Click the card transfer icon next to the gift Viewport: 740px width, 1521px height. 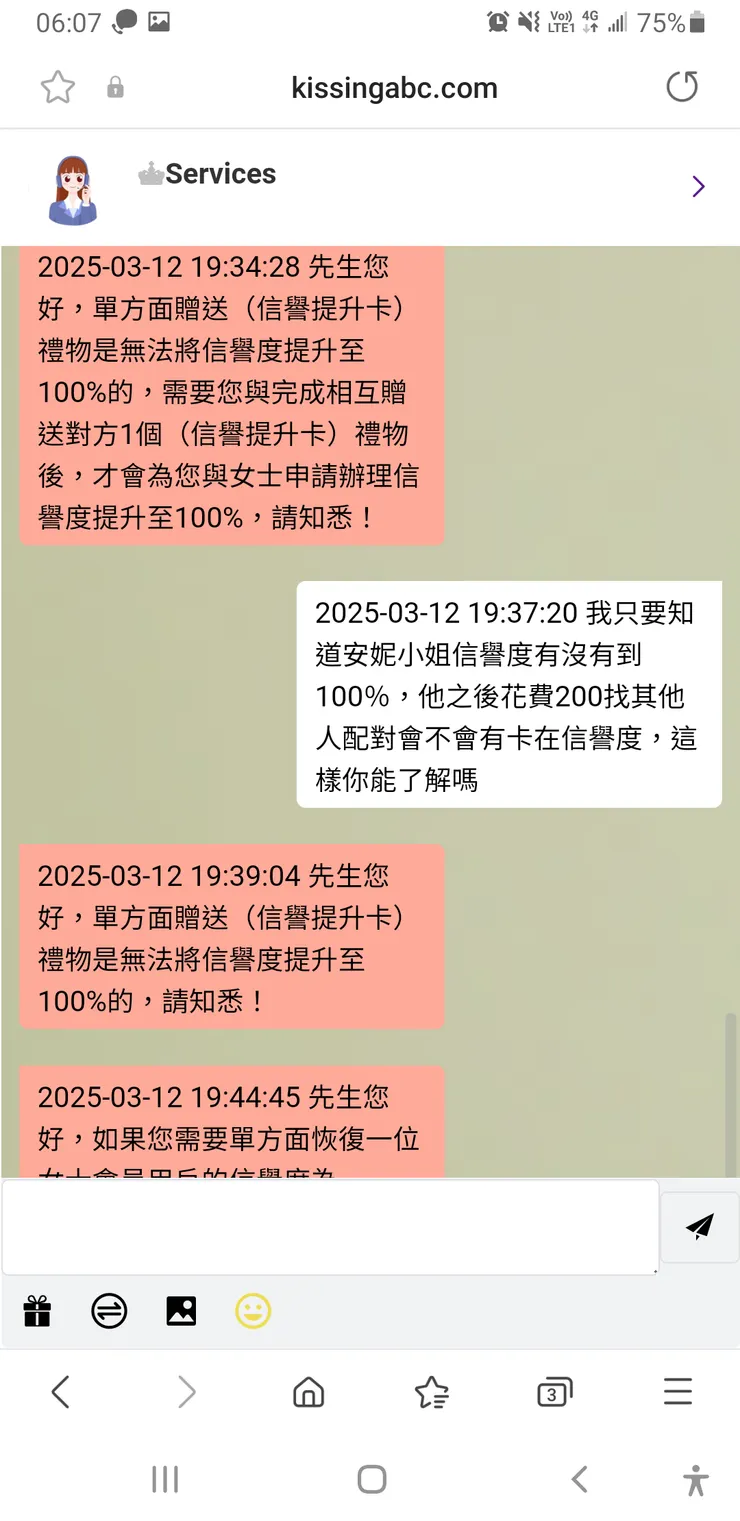pyautogui.click(x=109, y=1311)
